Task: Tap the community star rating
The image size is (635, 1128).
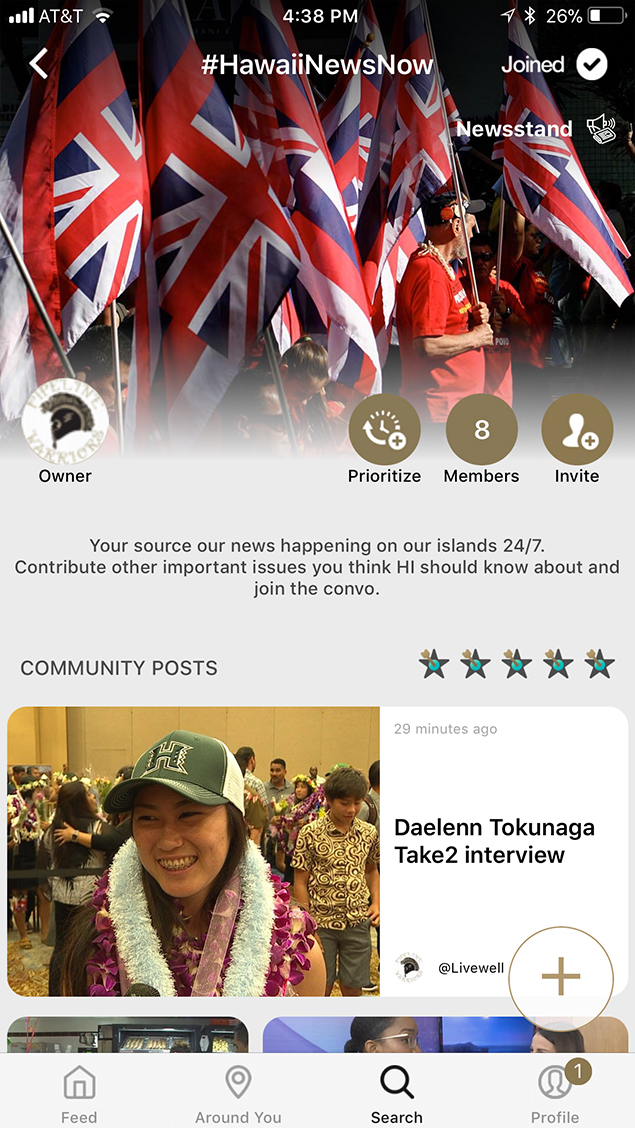Action: click(x=516, y=664)
